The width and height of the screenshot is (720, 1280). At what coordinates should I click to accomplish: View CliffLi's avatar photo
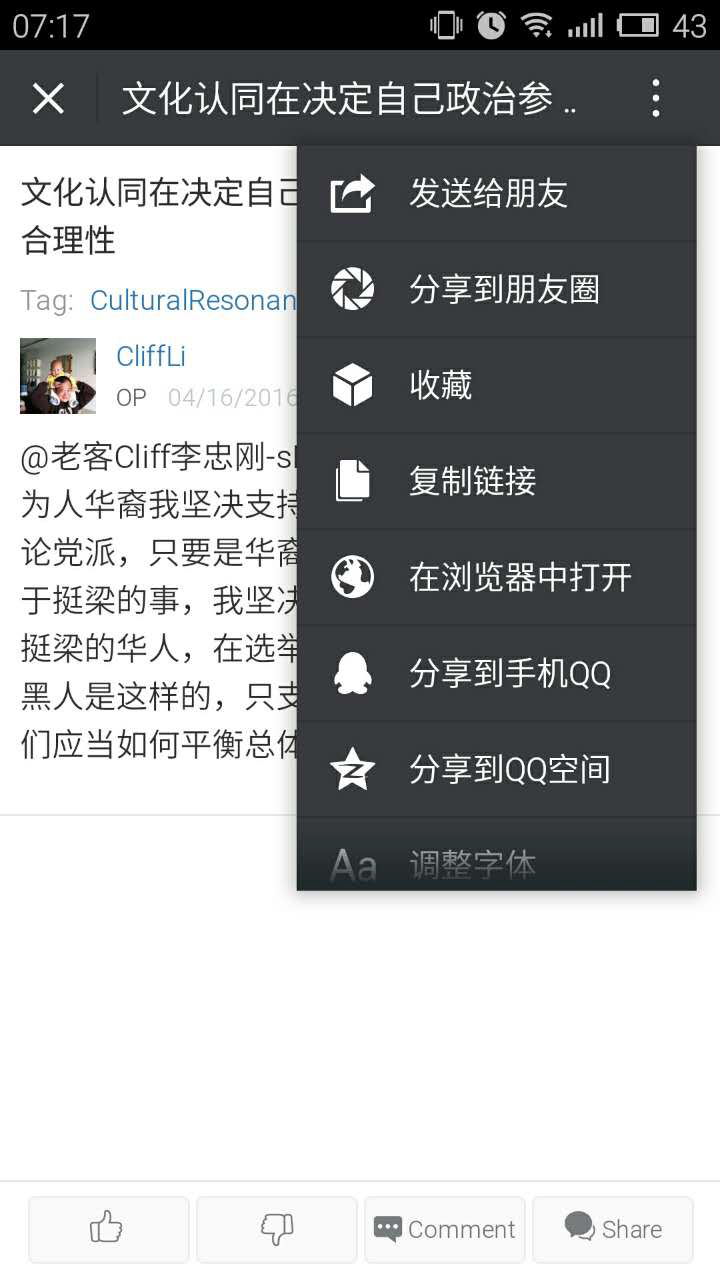58,376
